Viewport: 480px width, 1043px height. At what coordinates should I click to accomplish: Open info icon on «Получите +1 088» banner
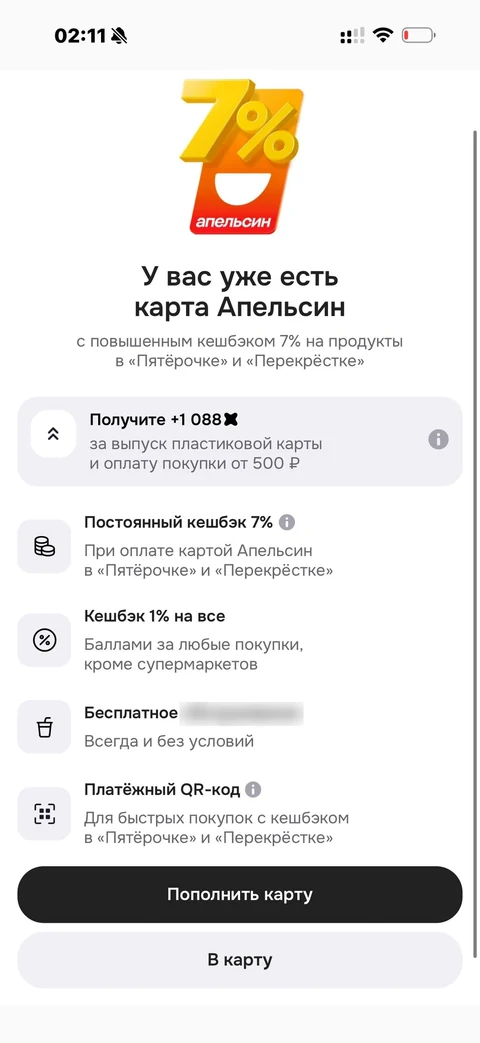(x=438, y=440)
